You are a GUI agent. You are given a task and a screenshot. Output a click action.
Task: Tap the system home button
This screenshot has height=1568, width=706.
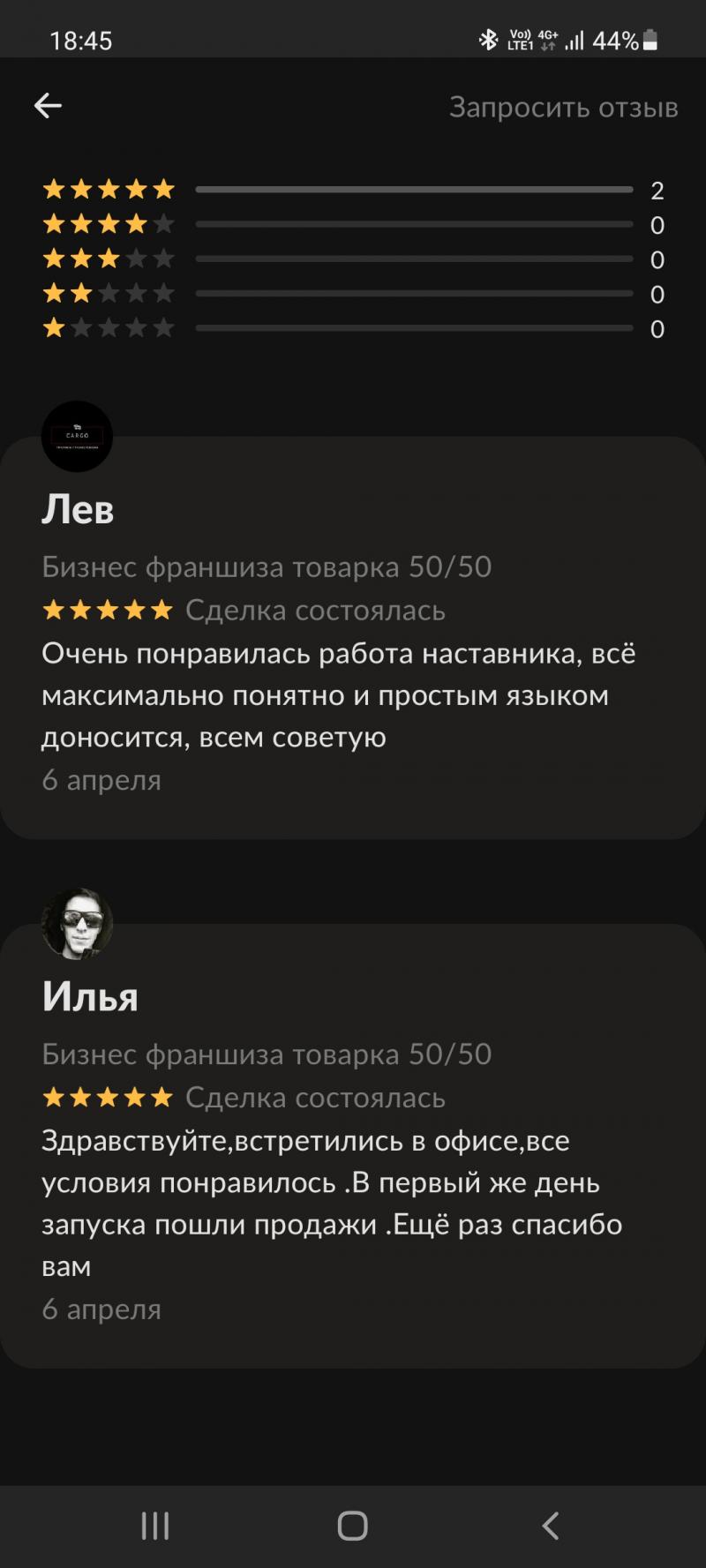(352, 1525)
